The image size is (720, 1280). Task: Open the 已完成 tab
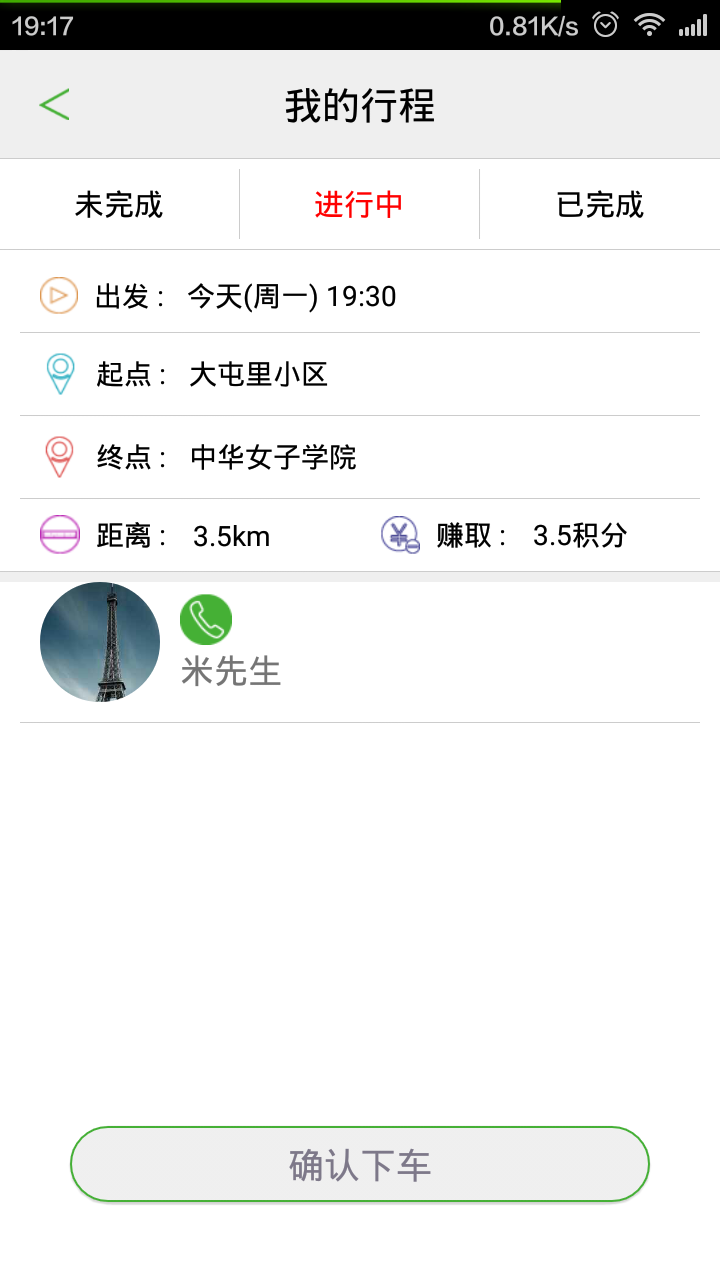(x=600, y=205)
